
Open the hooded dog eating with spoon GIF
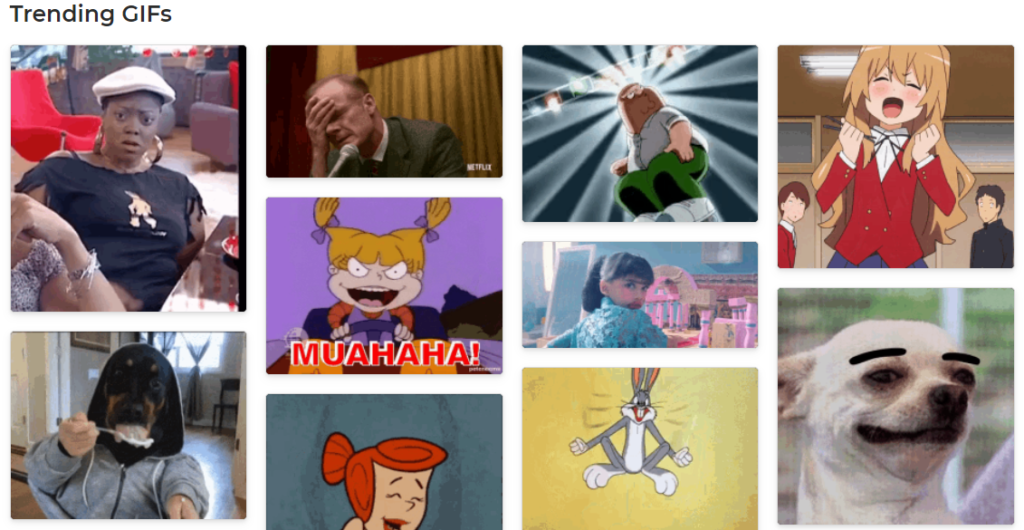(x=128, y=425)
